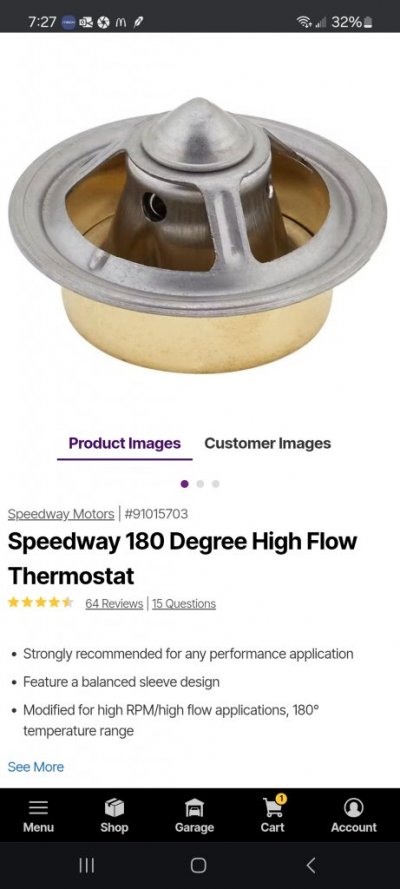Read the 64 Reviews
Image resolution: width=400 pixels, height=889 pixels.
[114, 604]
